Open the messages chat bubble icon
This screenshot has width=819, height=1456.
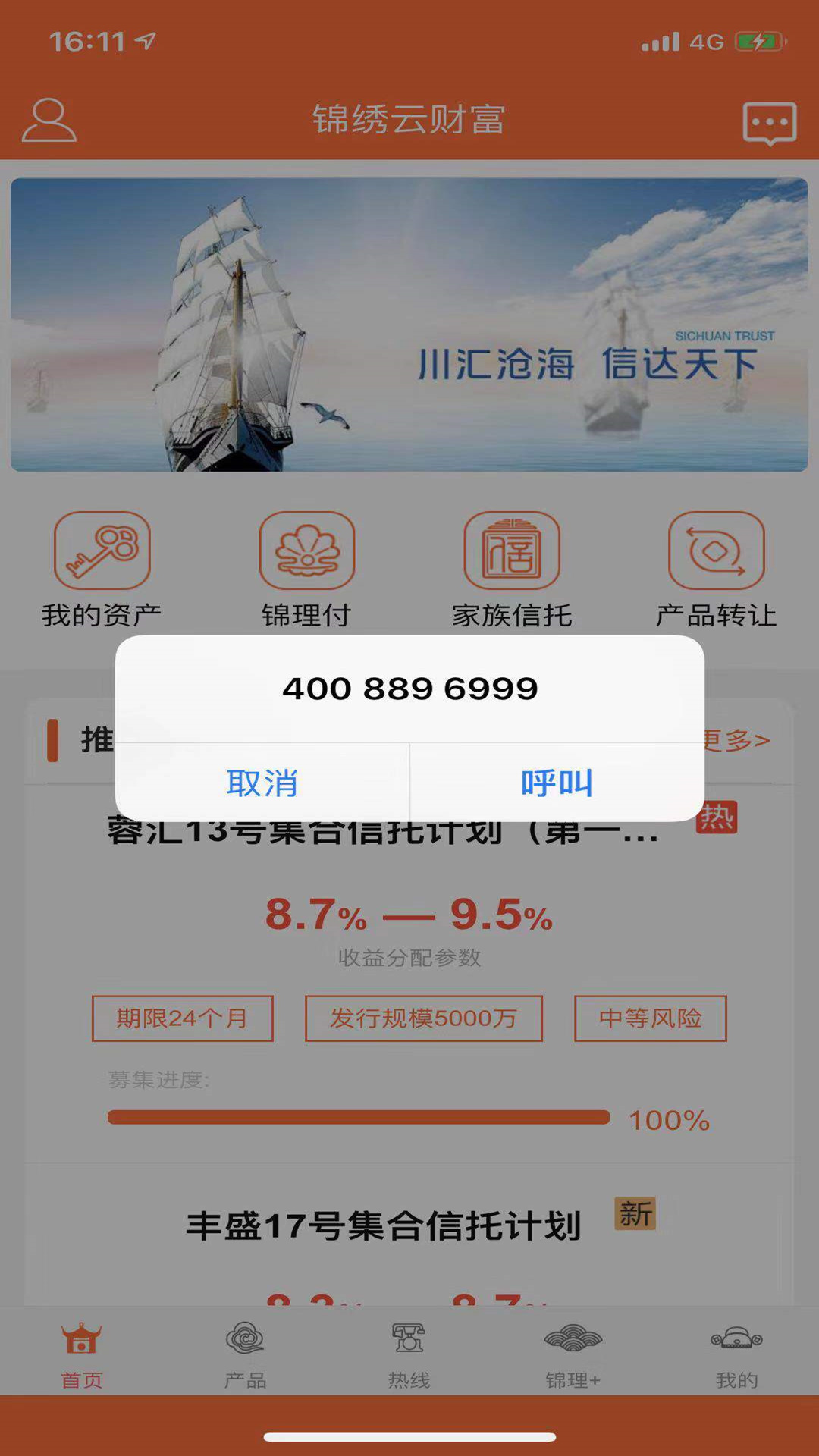769,123
